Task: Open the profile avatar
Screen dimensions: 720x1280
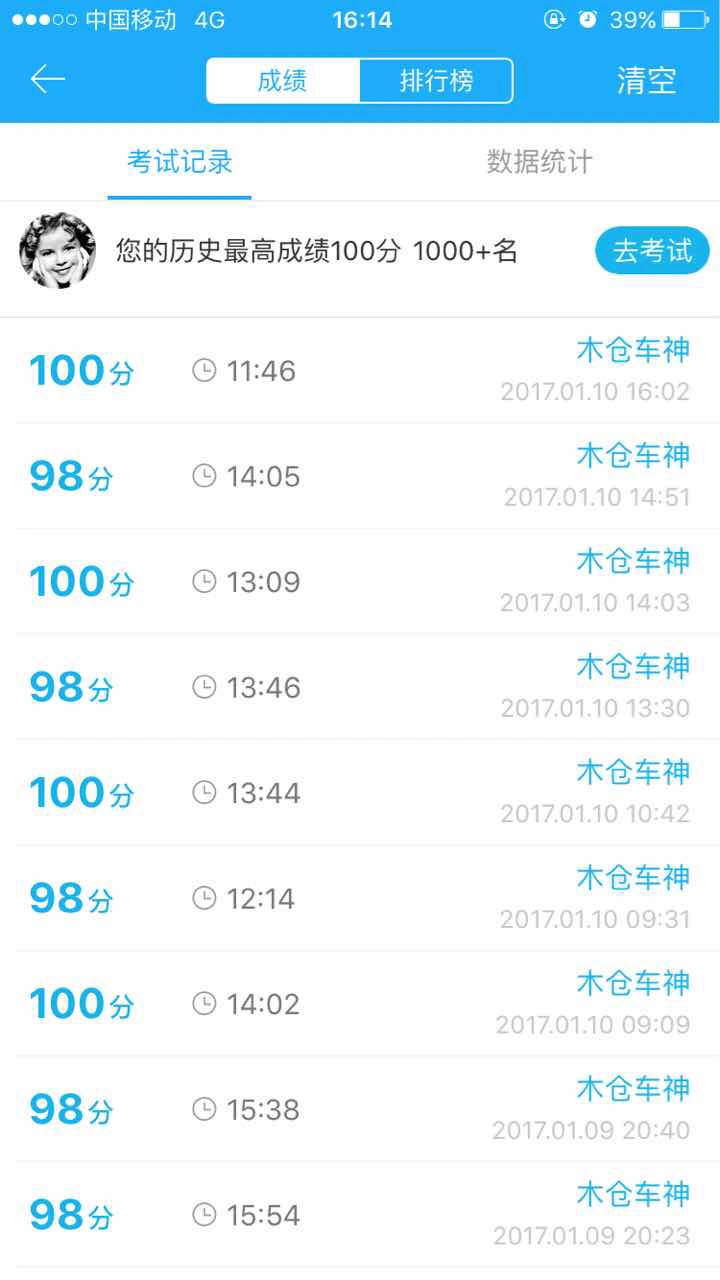Action: tap(57, 251)
